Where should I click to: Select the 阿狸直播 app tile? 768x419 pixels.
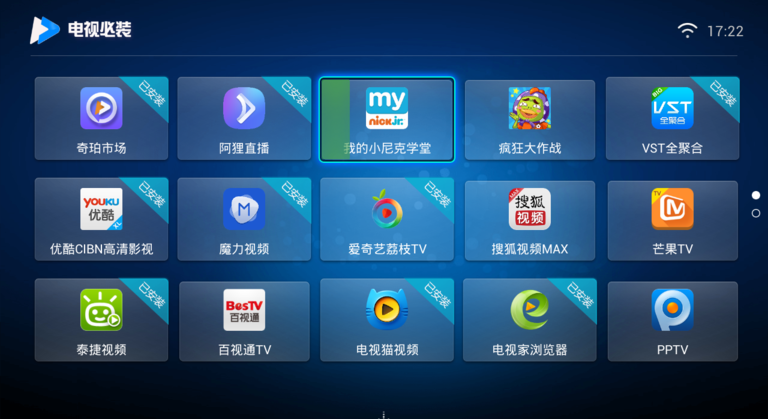[x=244, y=118]
